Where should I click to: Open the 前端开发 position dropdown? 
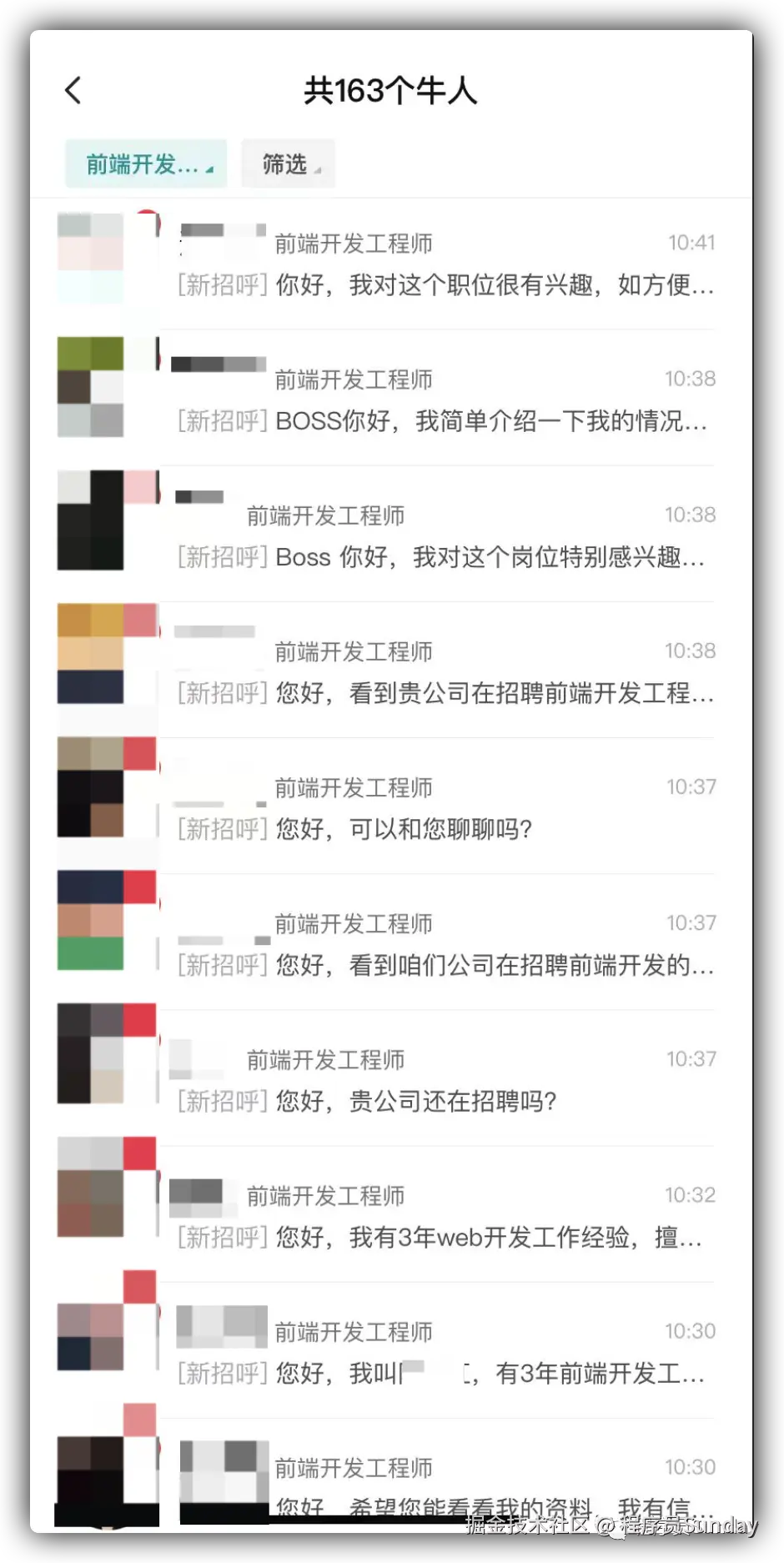point(146,164)
